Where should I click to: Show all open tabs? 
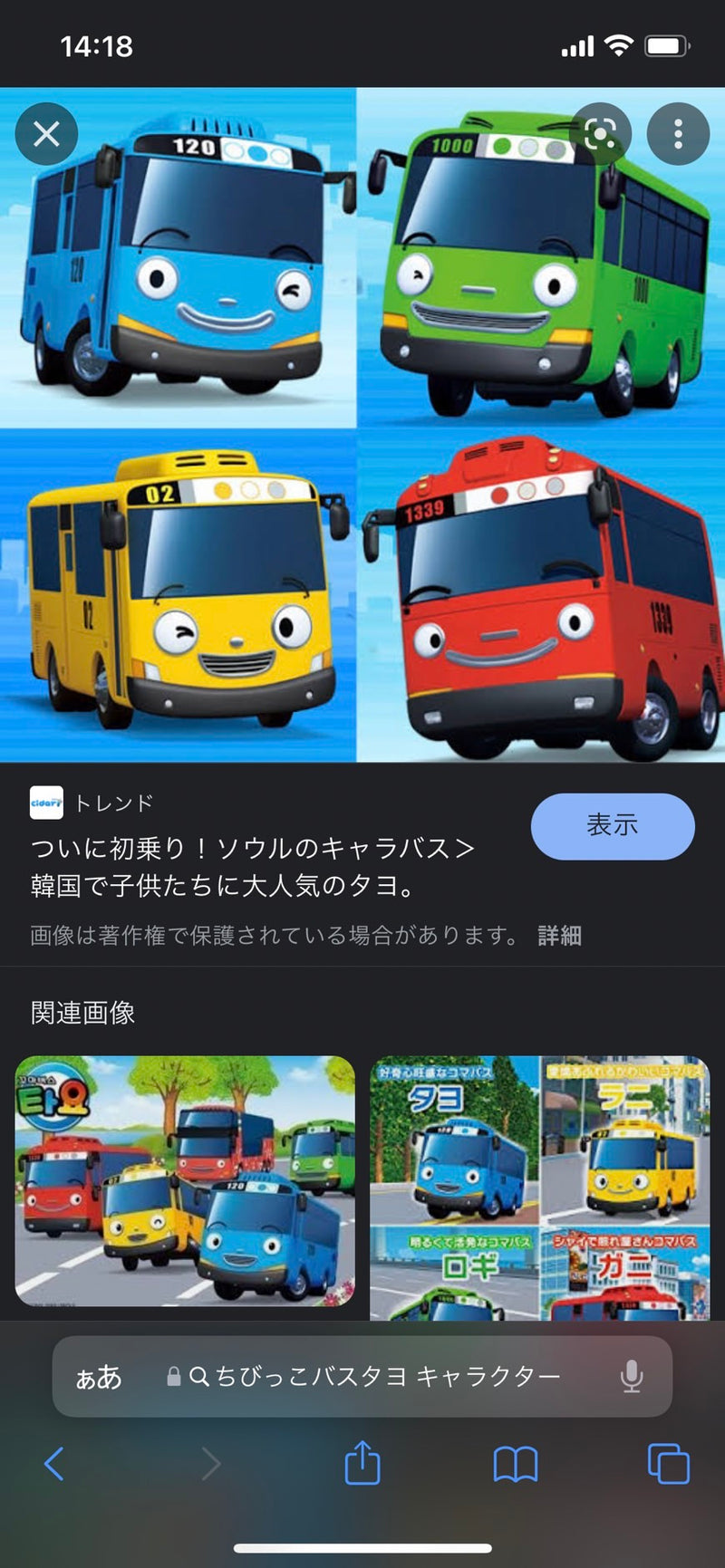(669, 1463)
